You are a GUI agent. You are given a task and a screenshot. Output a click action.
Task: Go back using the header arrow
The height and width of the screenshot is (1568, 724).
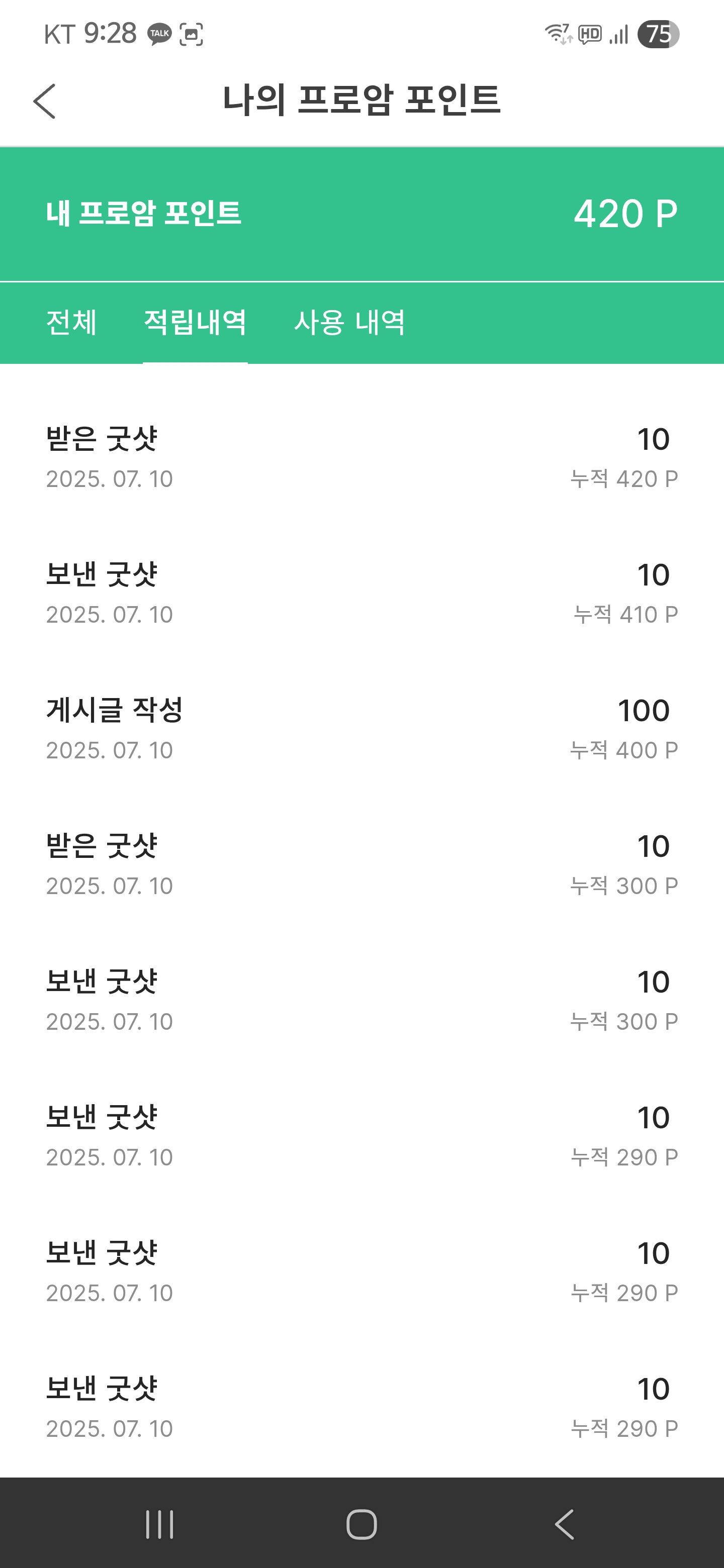click(44, 101)
